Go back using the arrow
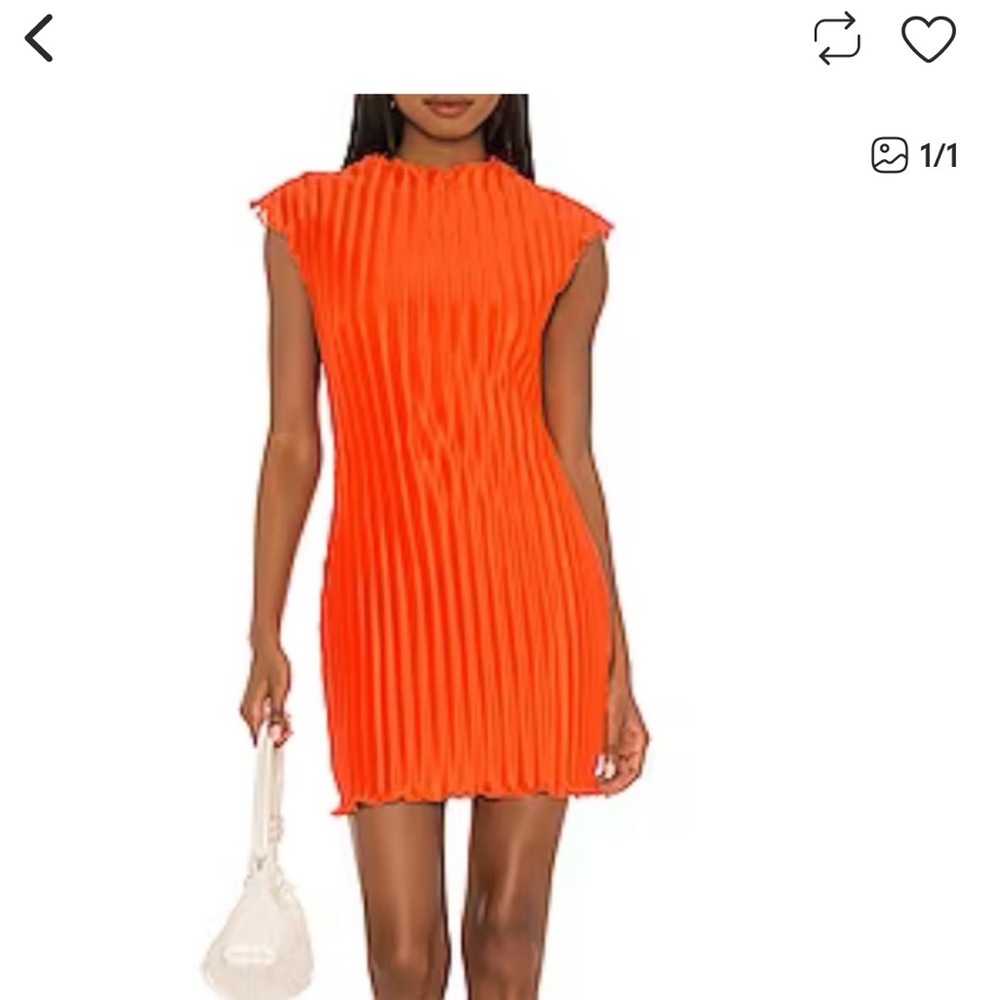 click(39, 40)
